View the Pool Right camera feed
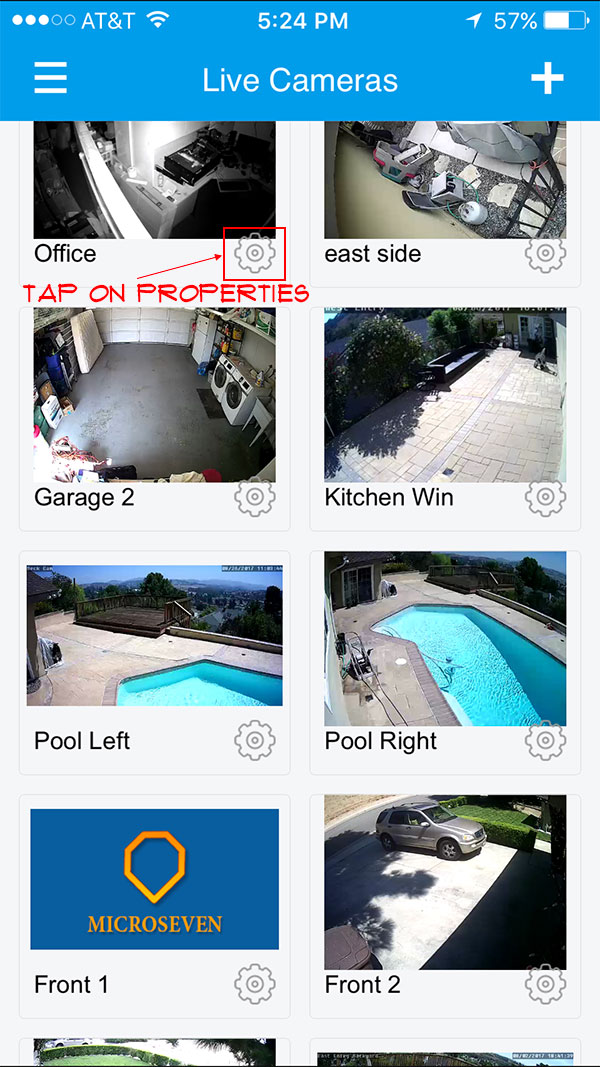 coord(445,638)
